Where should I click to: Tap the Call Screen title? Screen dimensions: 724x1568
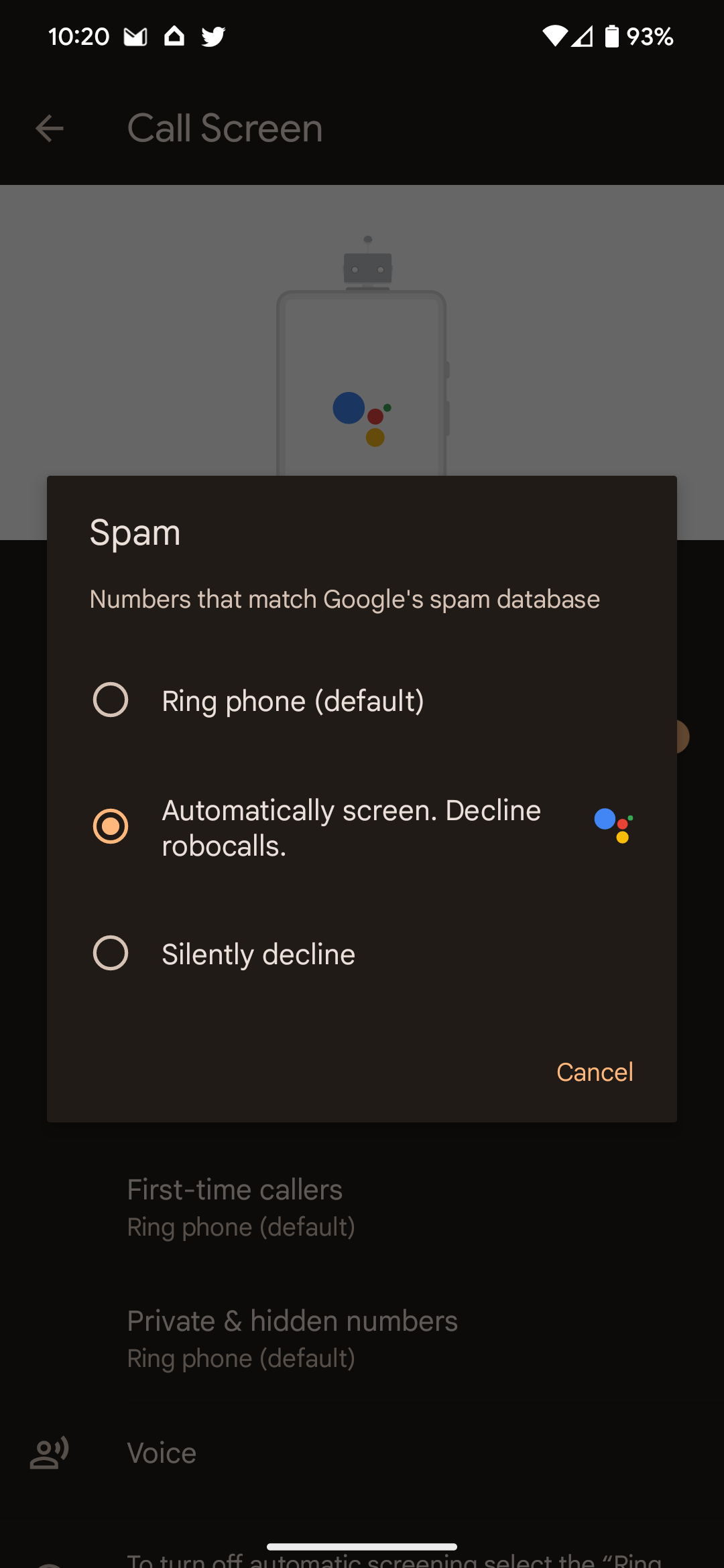(225, 128)
